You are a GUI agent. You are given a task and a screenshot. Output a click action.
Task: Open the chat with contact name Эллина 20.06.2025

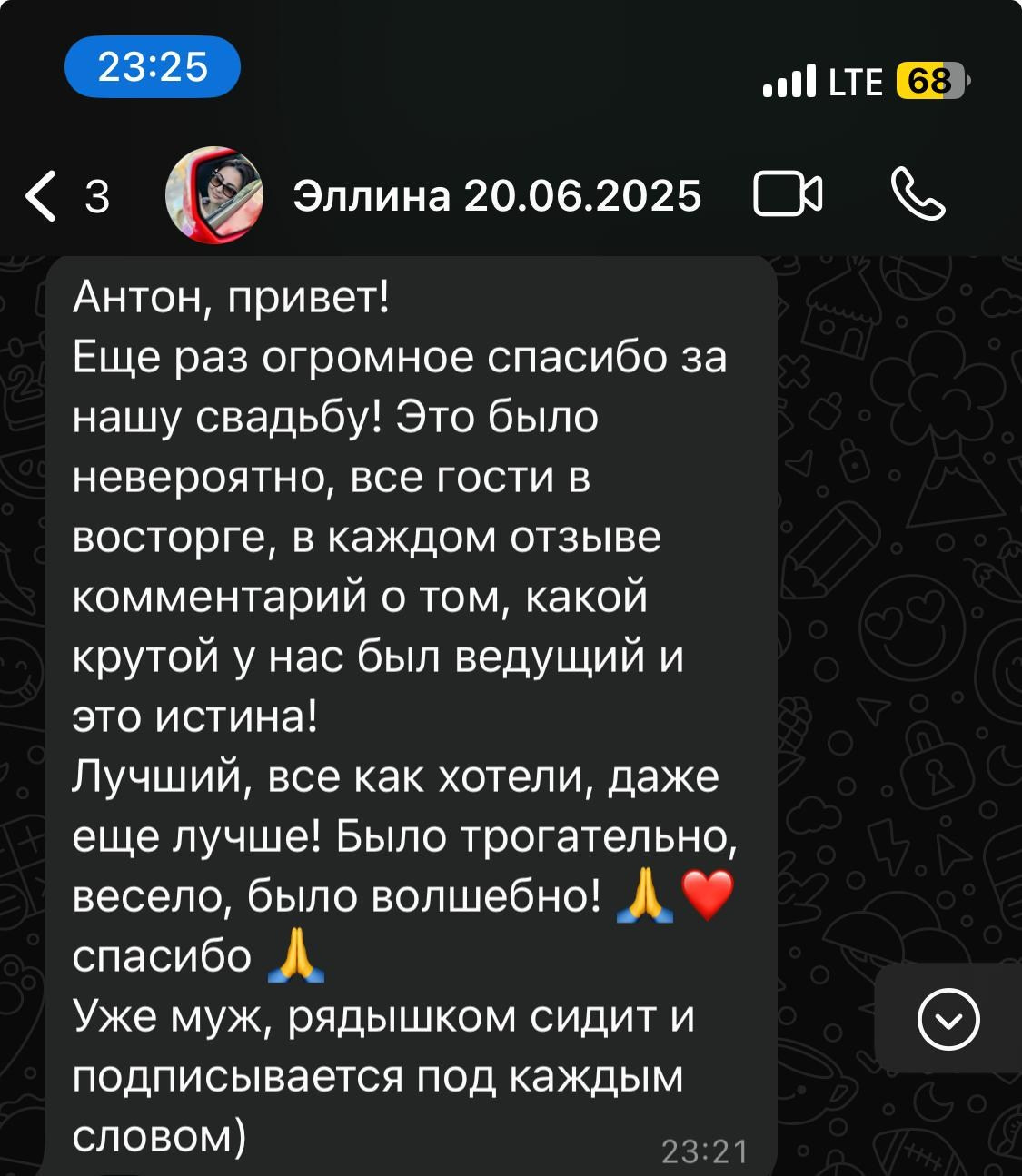[496, 194]
